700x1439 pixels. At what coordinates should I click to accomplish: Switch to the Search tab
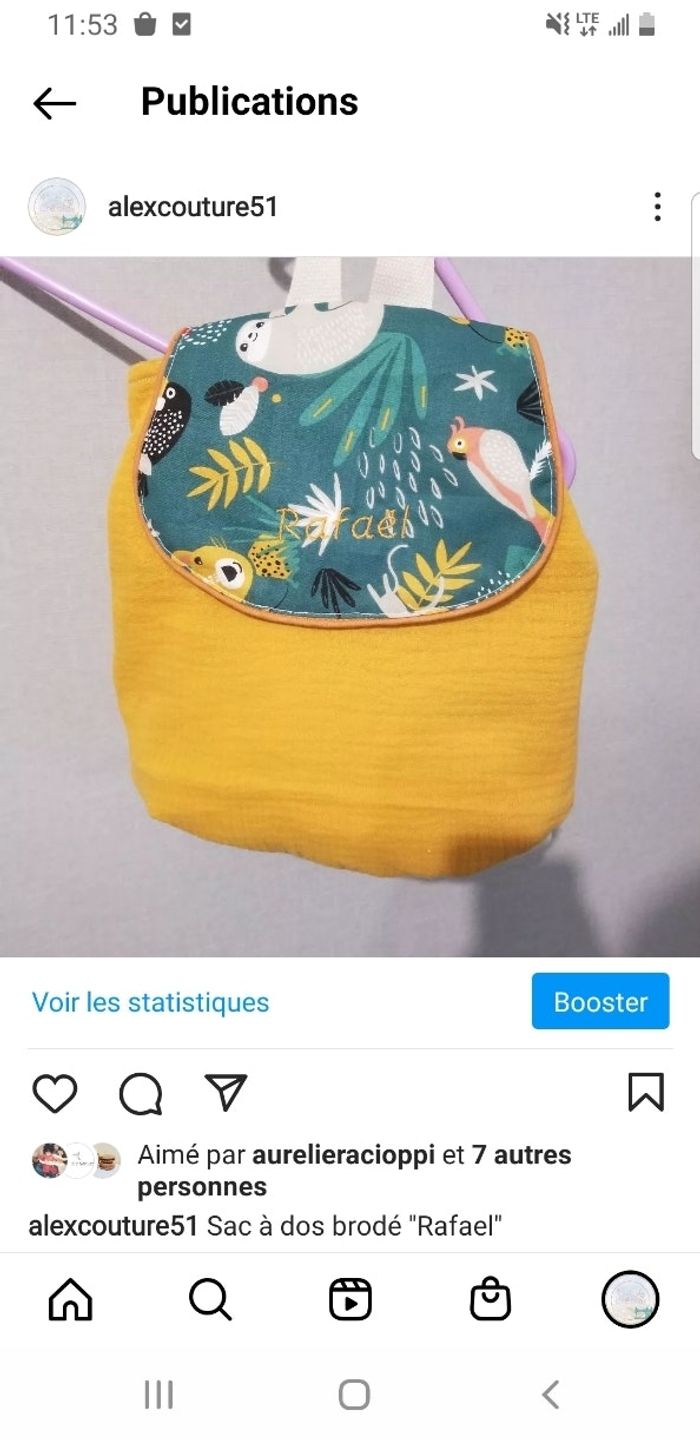[x=210, y=1300]
